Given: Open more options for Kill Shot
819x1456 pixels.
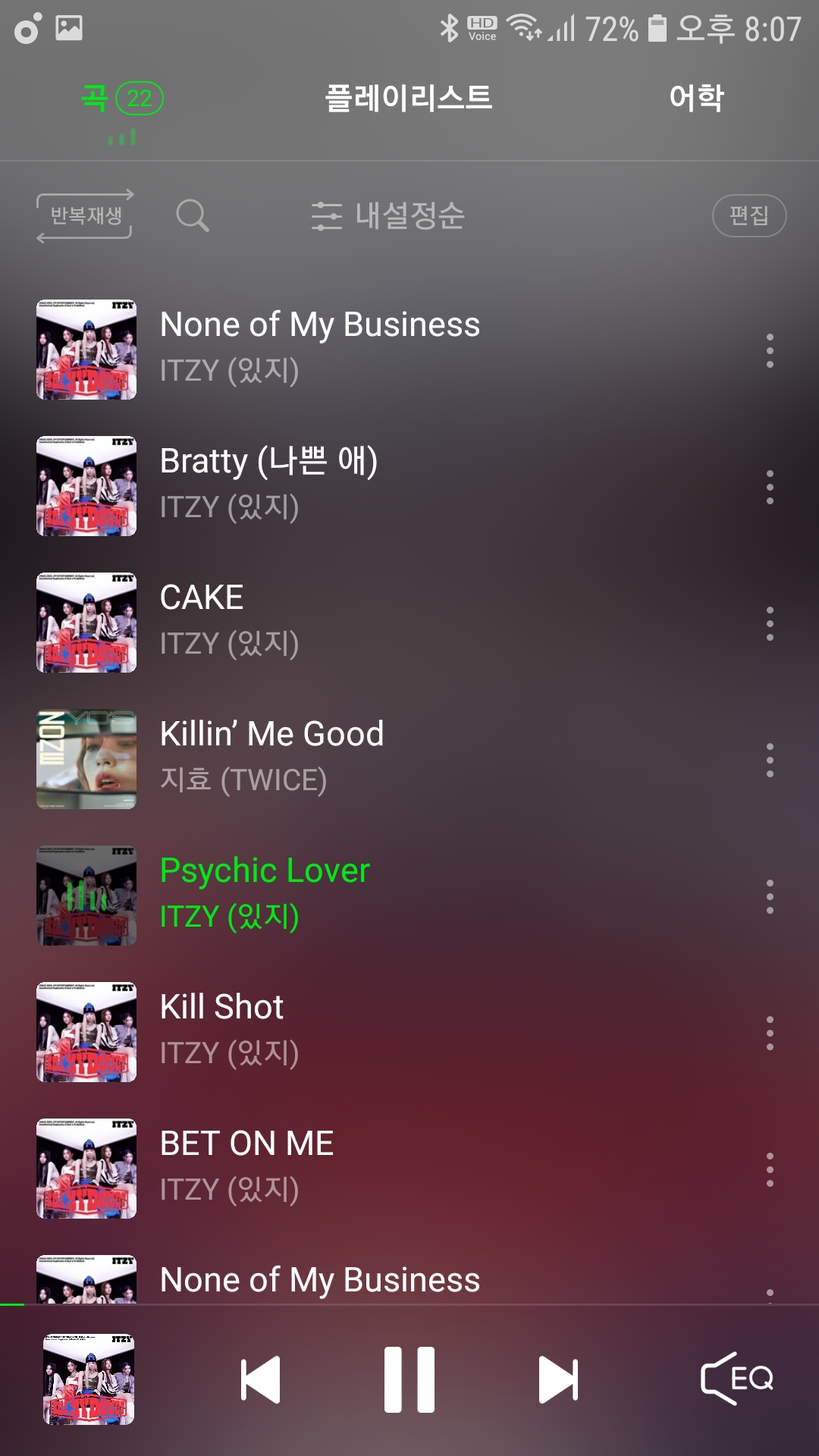Looking at the screenshot, I should click(x=770, y=1033).
